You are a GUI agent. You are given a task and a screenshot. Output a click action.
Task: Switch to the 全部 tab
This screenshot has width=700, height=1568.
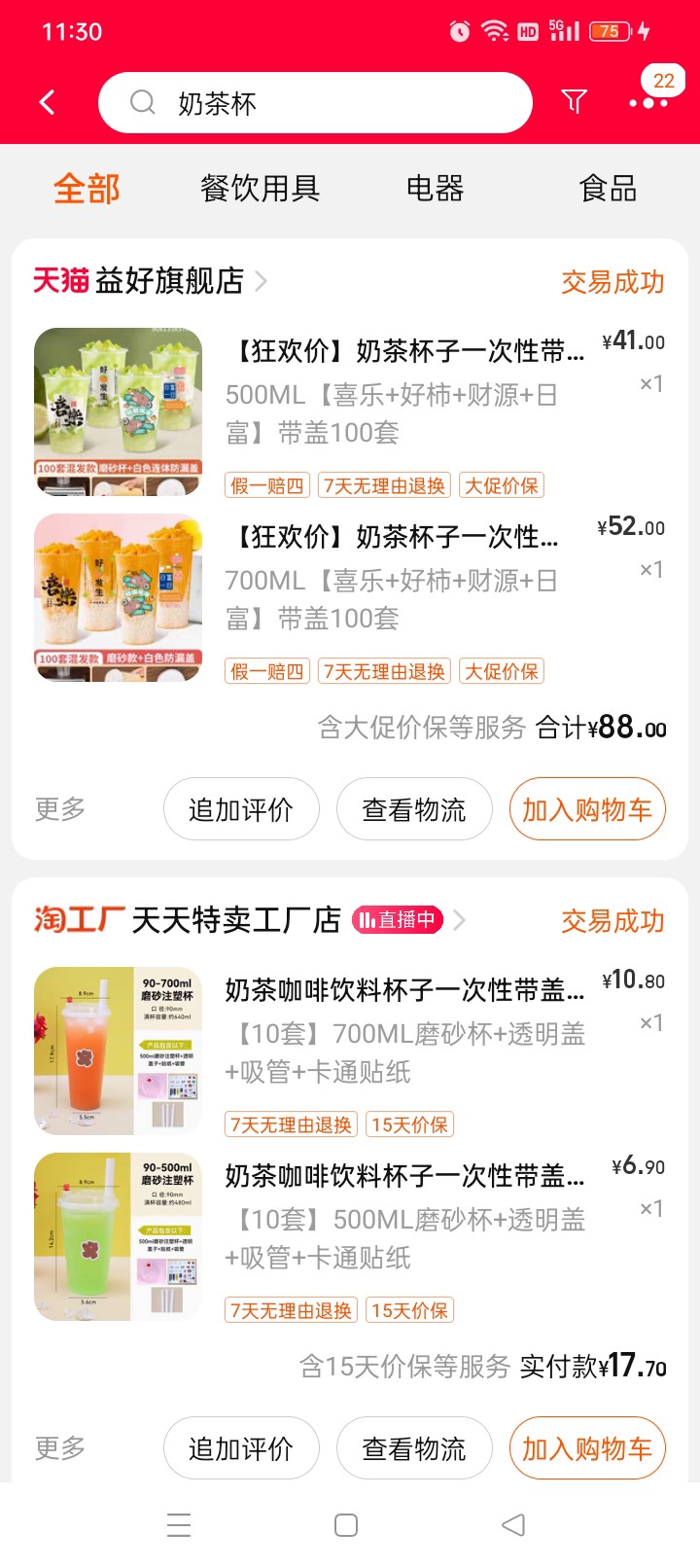pyautogui.click(x=87, y=189)
